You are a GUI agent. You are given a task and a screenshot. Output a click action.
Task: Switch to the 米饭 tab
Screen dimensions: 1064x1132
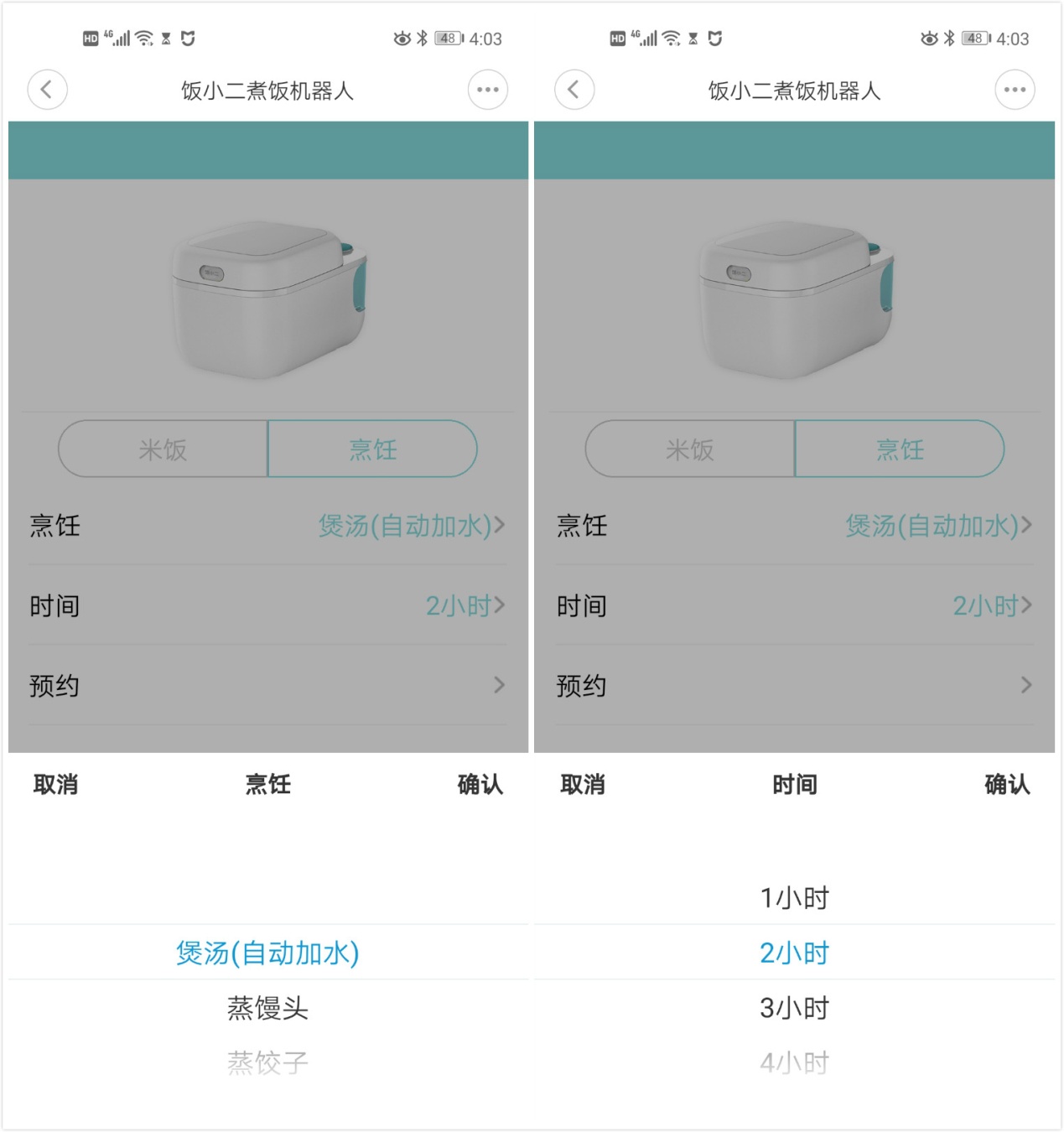[163, 449]
